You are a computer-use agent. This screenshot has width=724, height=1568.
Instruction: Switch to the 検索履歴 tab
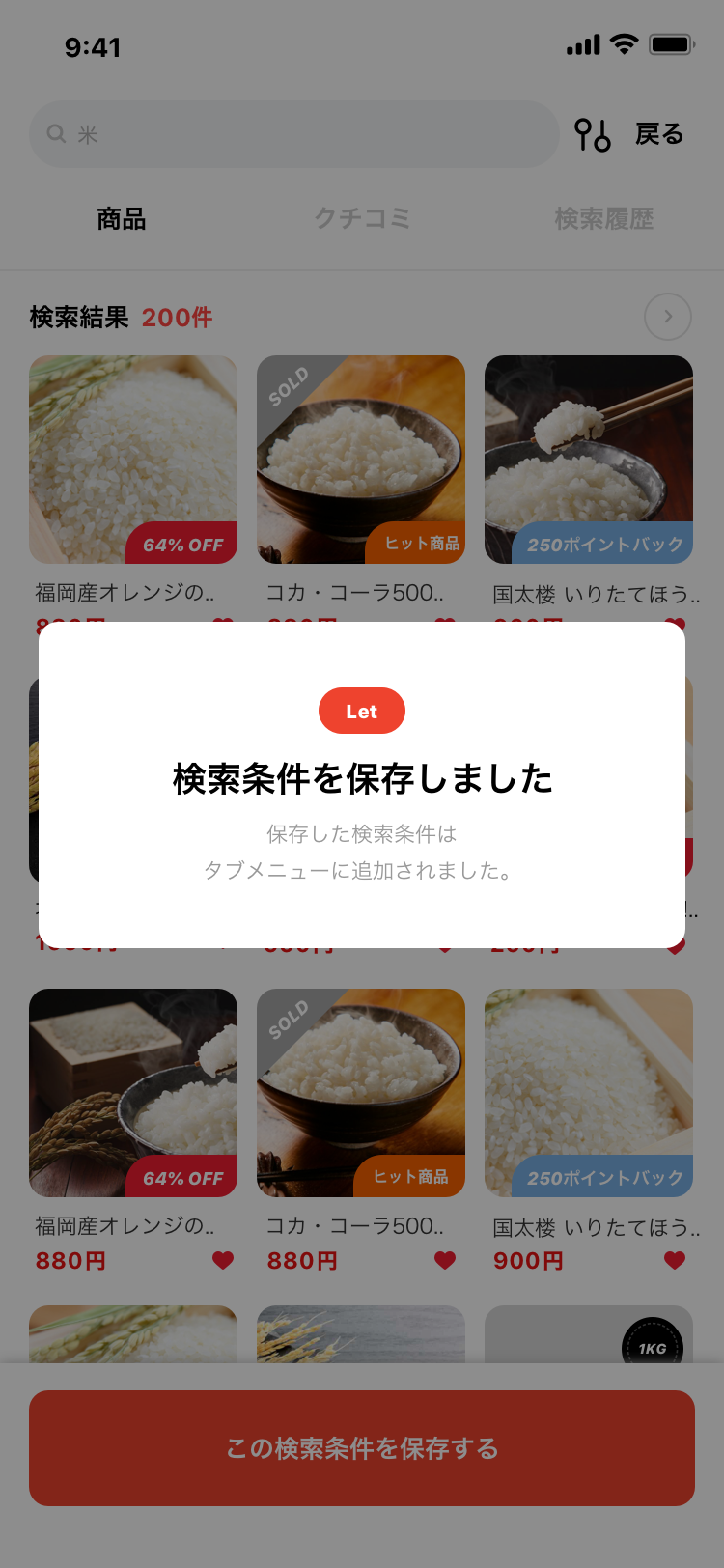click(x=604, y=219)
